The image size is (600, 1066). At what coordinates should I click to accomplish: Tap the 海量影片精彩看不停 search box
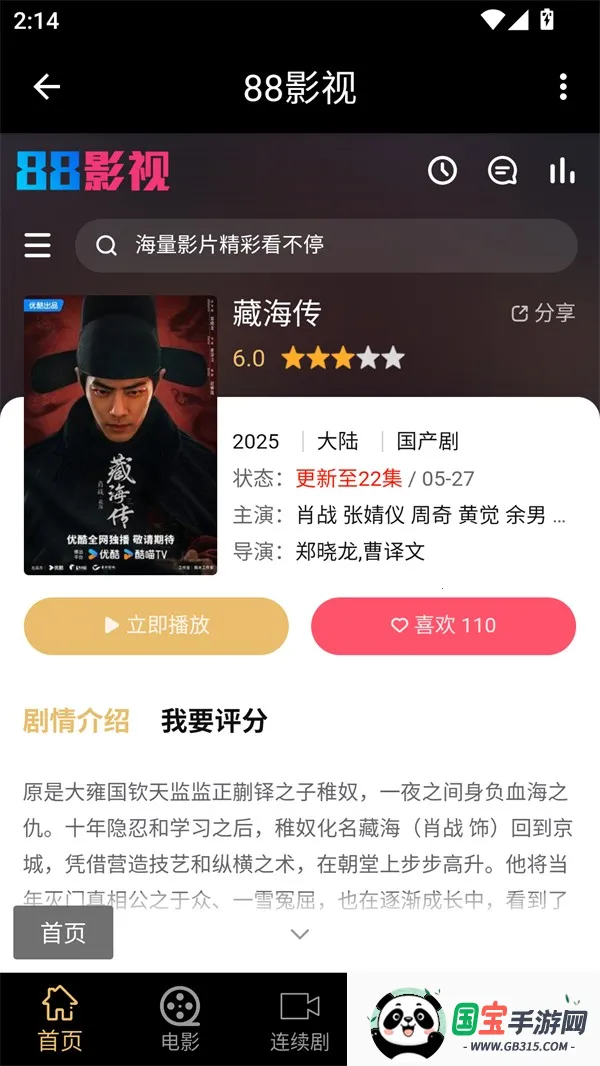326,245
